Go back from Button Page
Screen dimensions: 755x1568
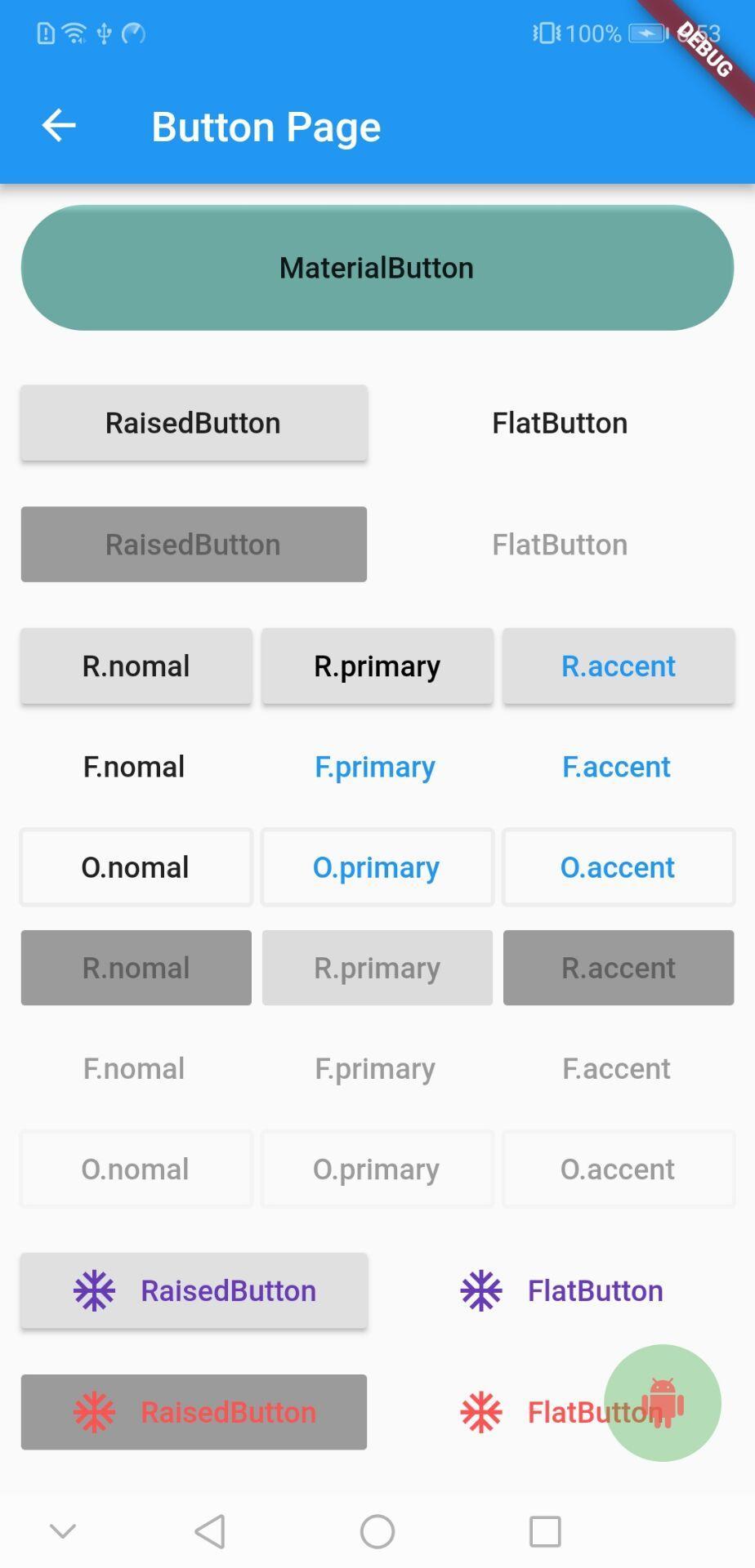[x=59, y=127]
